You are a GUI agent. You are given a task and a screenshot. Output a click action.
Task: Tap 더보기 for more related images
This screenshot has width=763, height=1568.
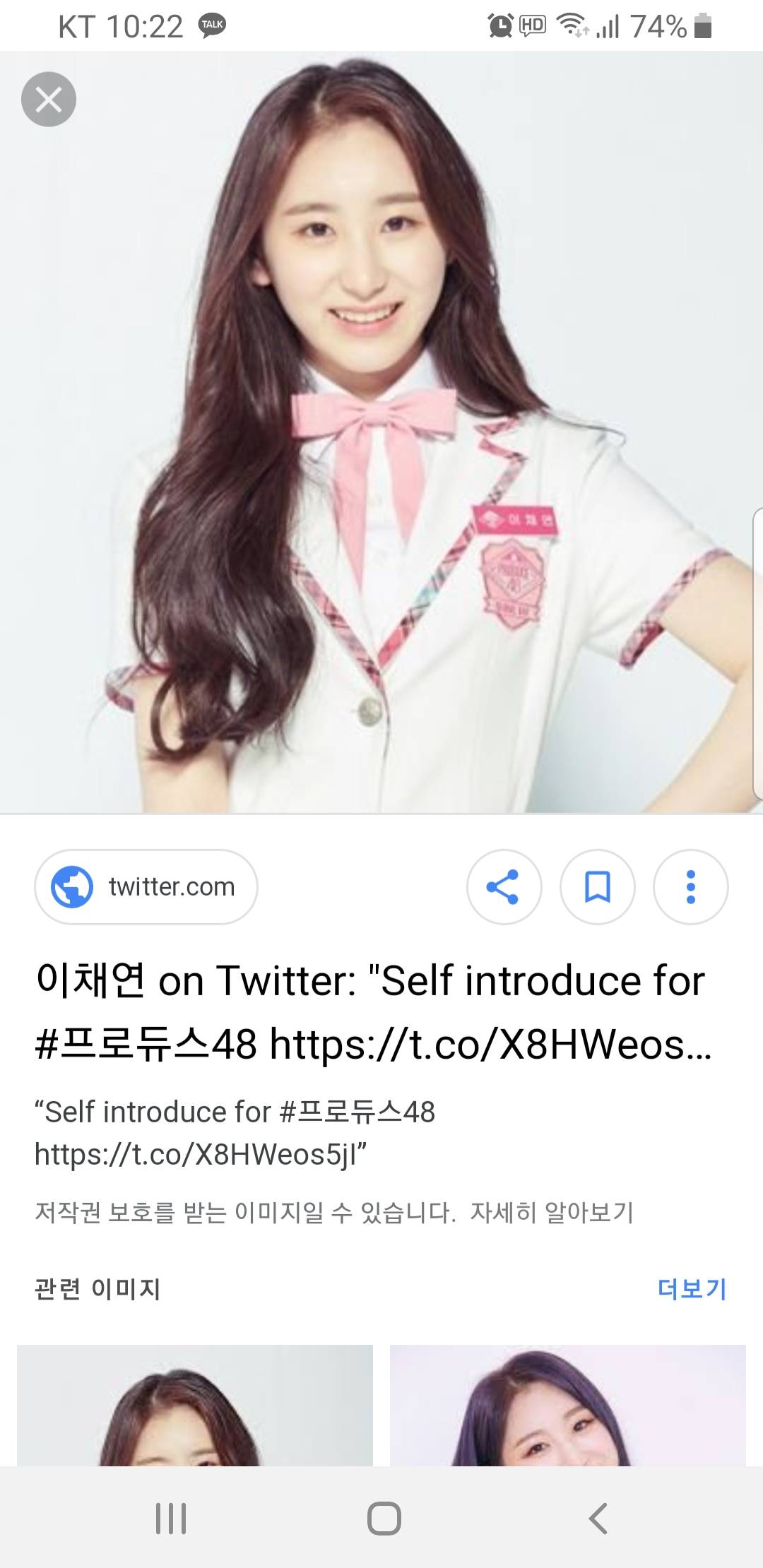click(x=692, y=1289)
